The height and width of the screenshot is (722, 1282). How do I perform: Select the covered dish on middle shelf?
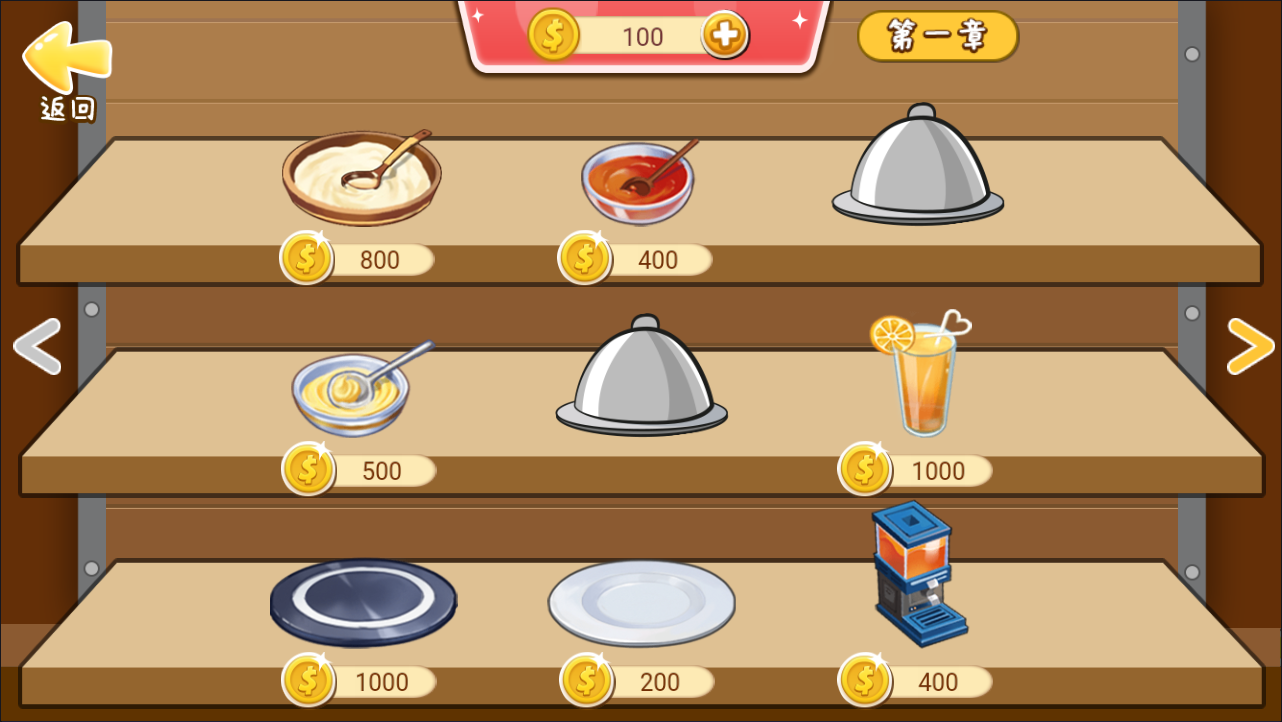tap(641, 377)
